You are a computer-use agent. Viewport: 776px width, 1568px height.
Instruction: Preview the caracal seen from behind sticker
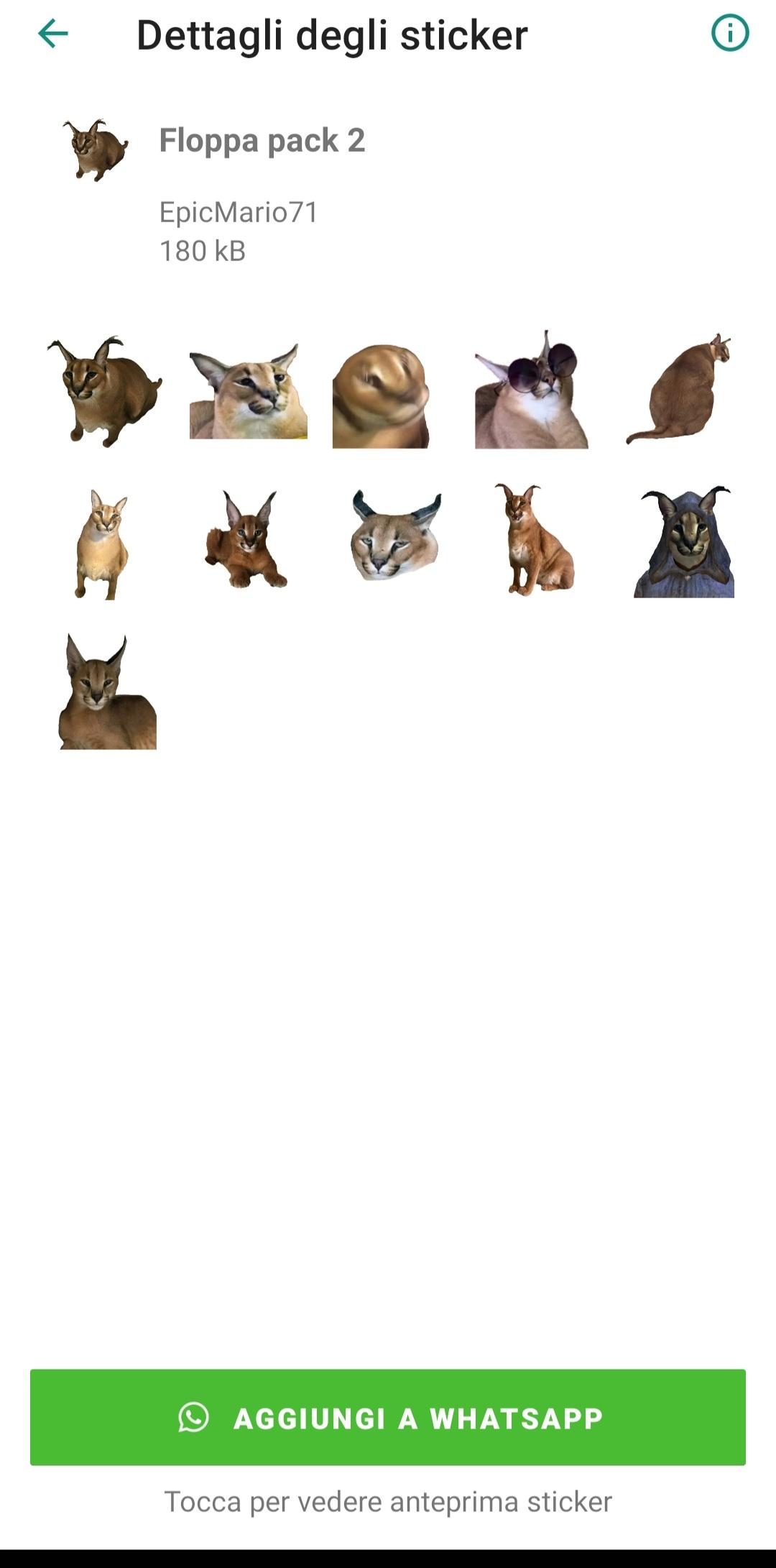coord(679,389)
